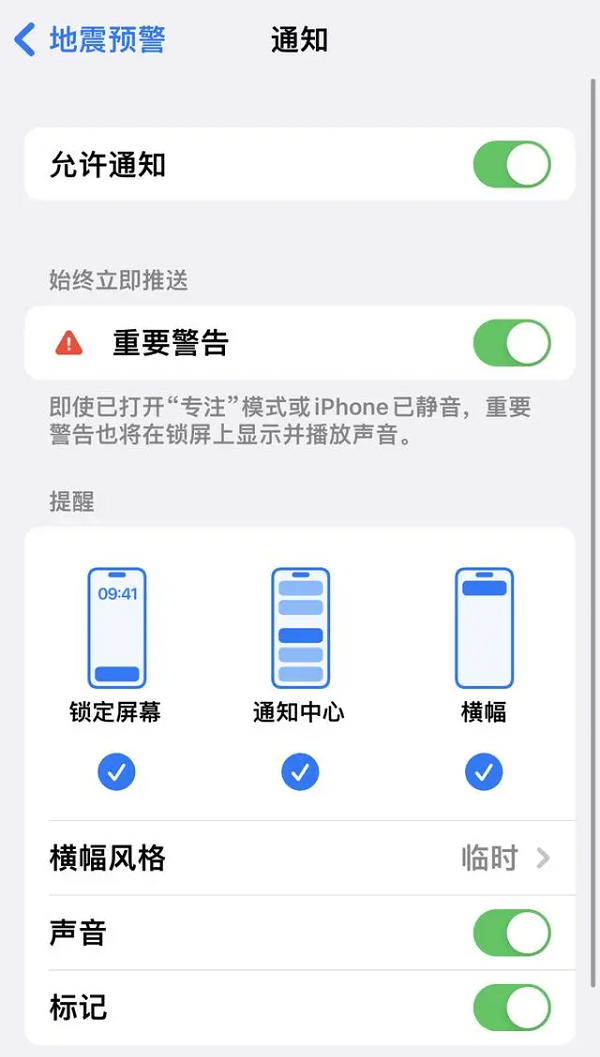The image size is (600, 1057).
Task: Uncheck the 通知中心 alert option
Action: tap(300, 771)
